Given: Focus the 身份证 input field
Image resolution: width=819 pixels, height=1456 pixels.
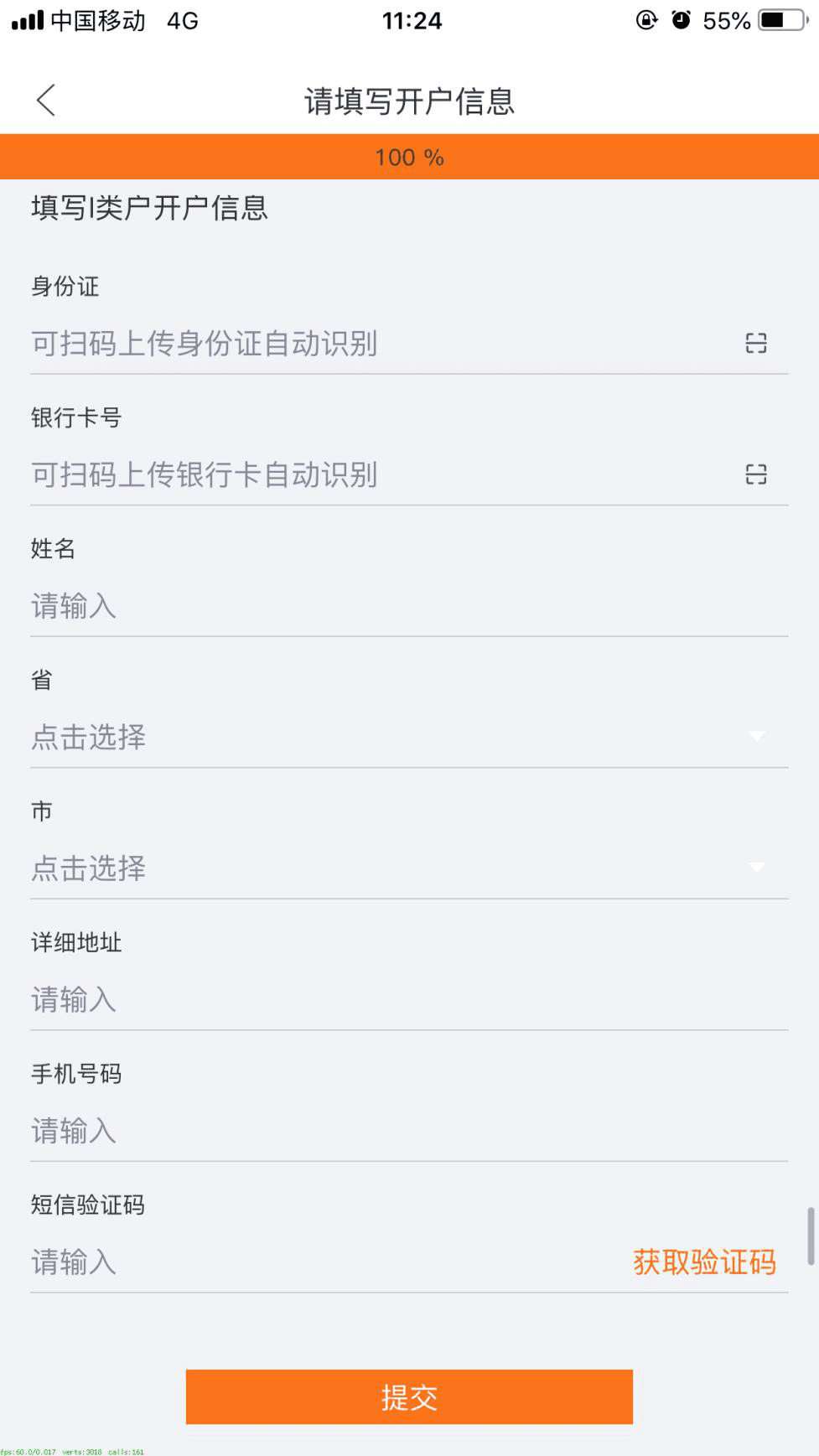Looking at the screenshot, I should pyautogui.click(x=369, y=344).
